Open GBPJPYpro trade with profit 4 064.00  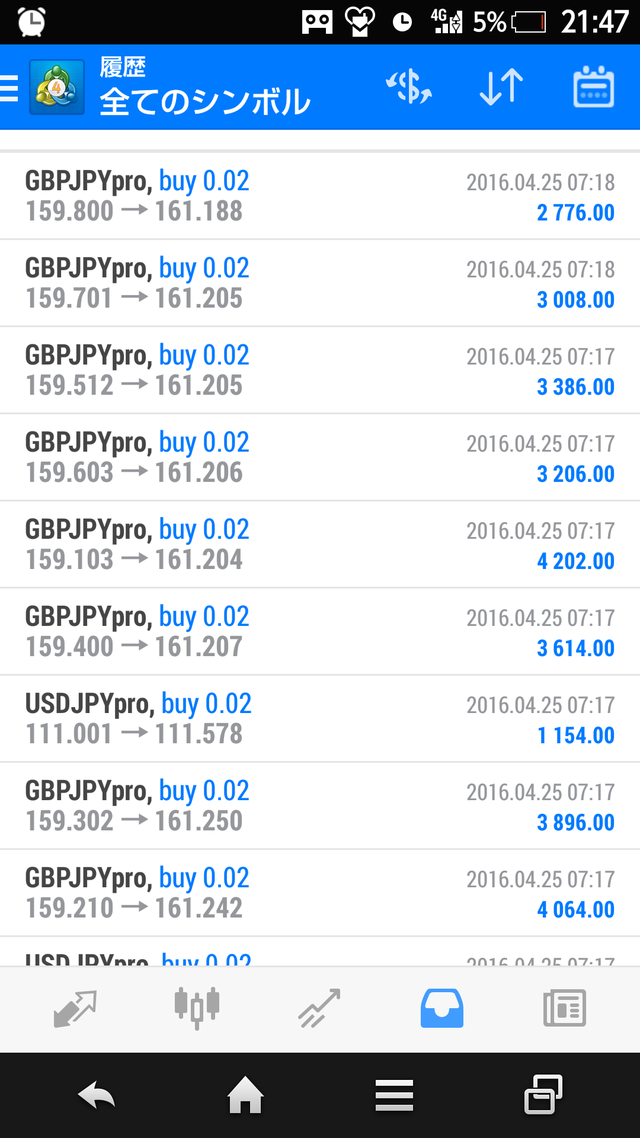(x=320, y=893)
